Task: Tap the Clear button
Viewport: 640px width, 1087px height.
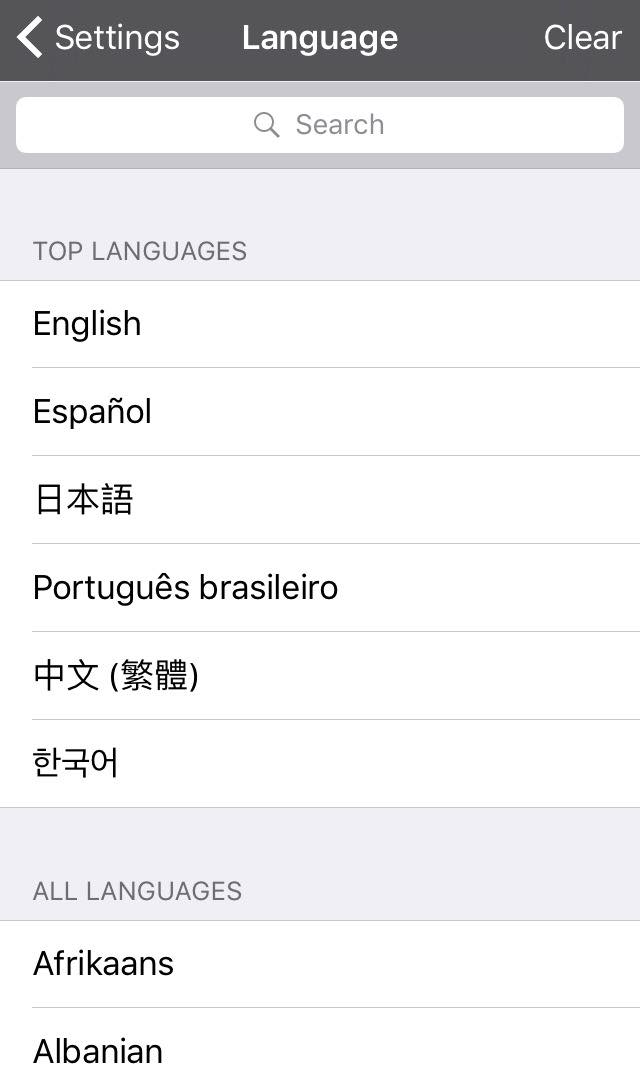Action: [582, 37]
